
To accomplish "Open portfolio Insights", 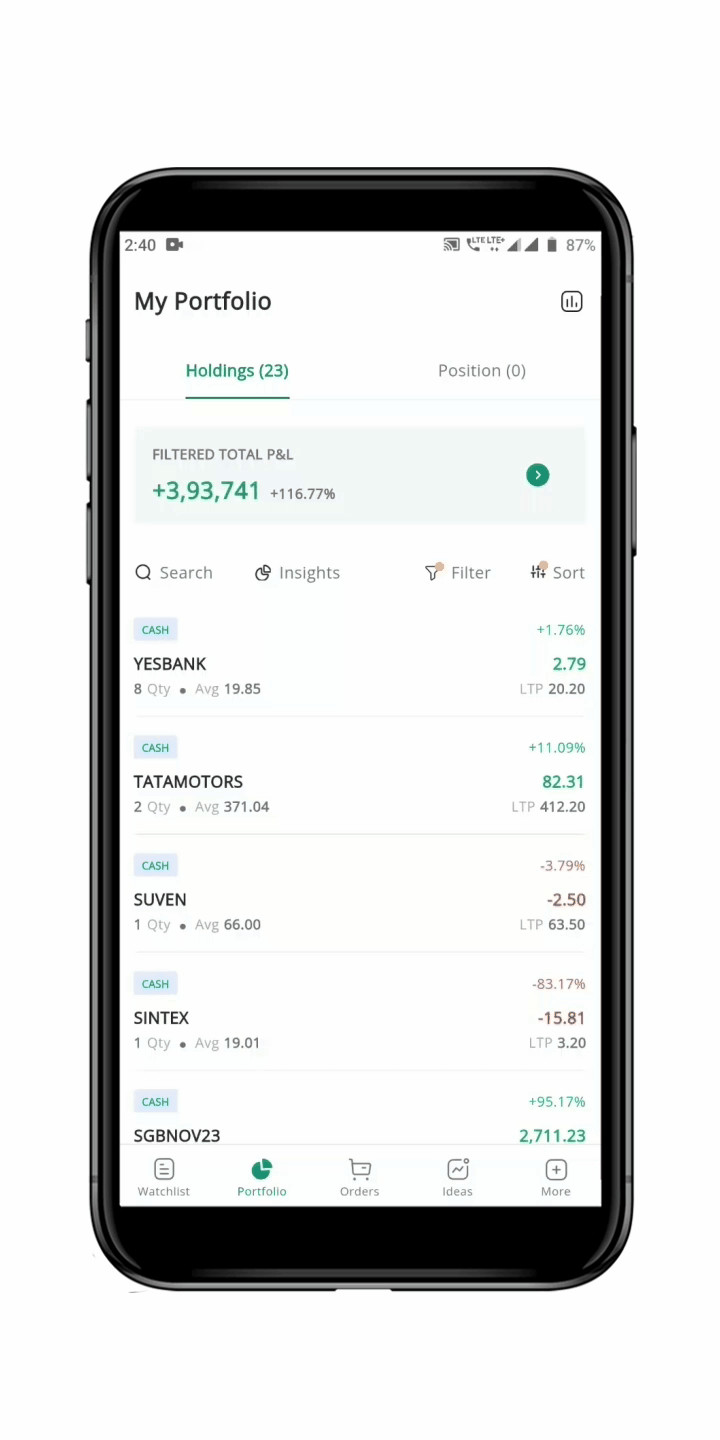I will [297, 573].
